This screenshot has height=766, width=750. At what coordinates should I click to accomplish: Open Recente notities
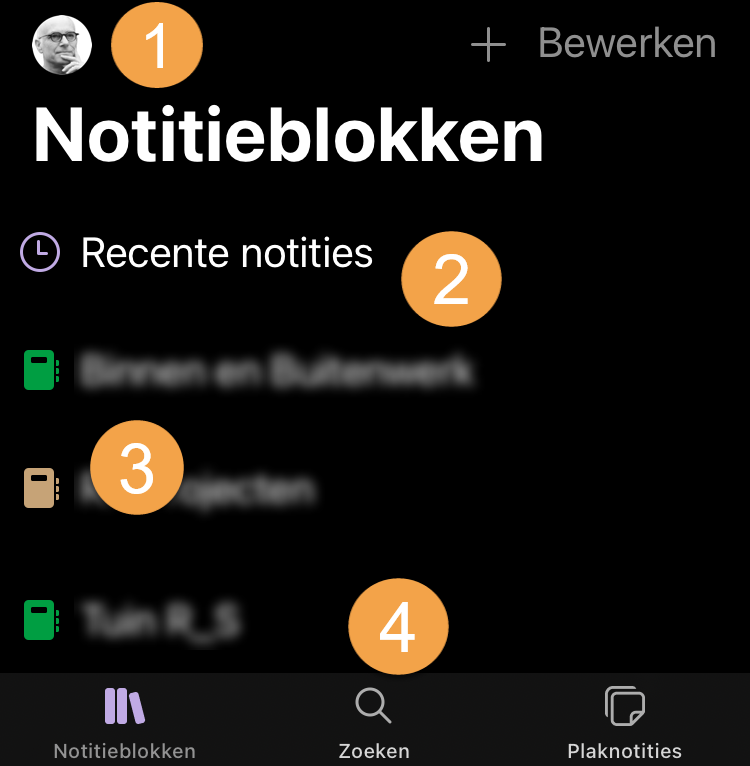tap(226, 253)
